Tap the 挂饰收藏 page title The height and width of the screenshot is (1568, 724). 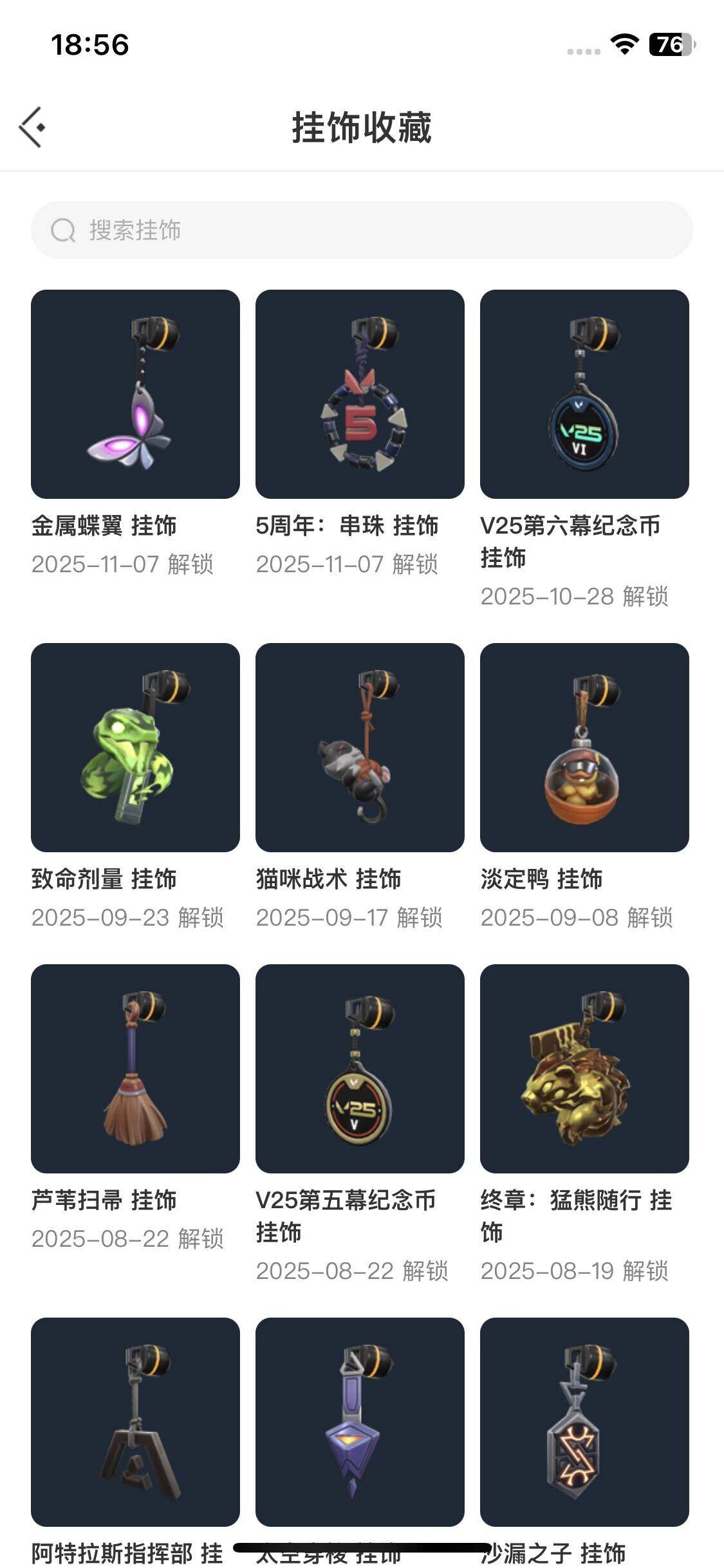[362, 126]
